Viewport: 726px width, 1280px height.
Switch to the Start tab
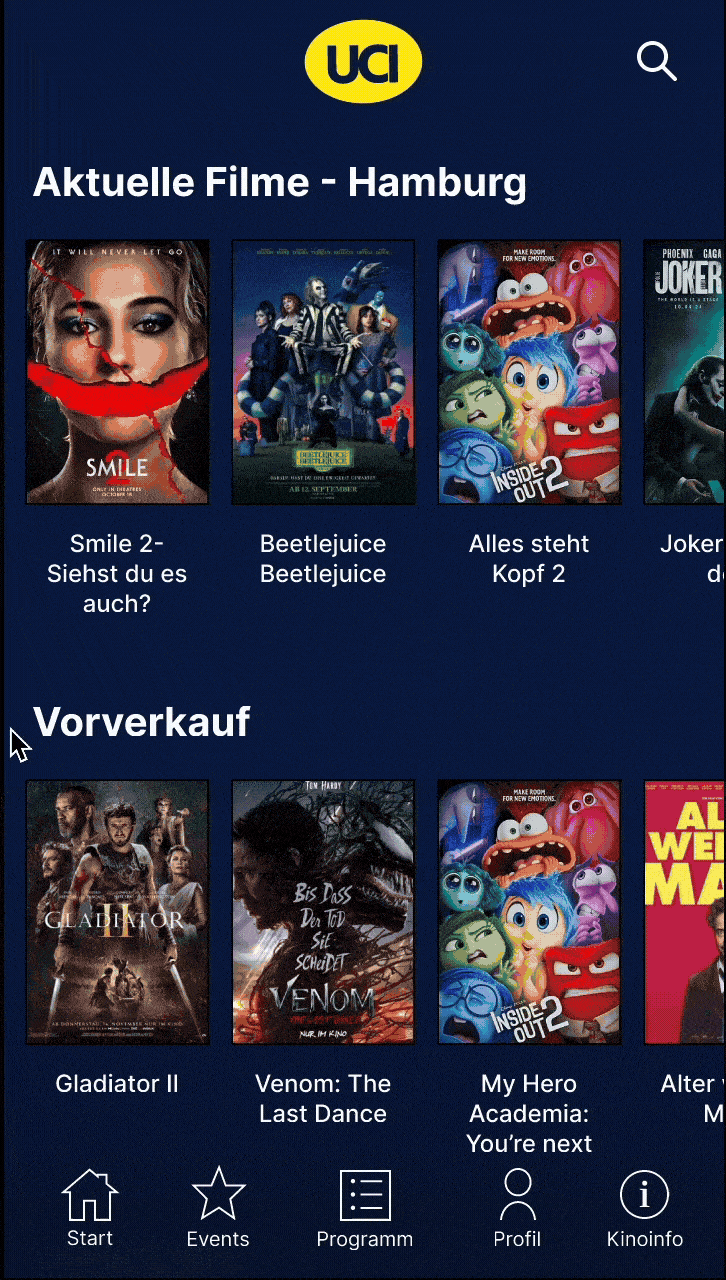coord(90,1208)
